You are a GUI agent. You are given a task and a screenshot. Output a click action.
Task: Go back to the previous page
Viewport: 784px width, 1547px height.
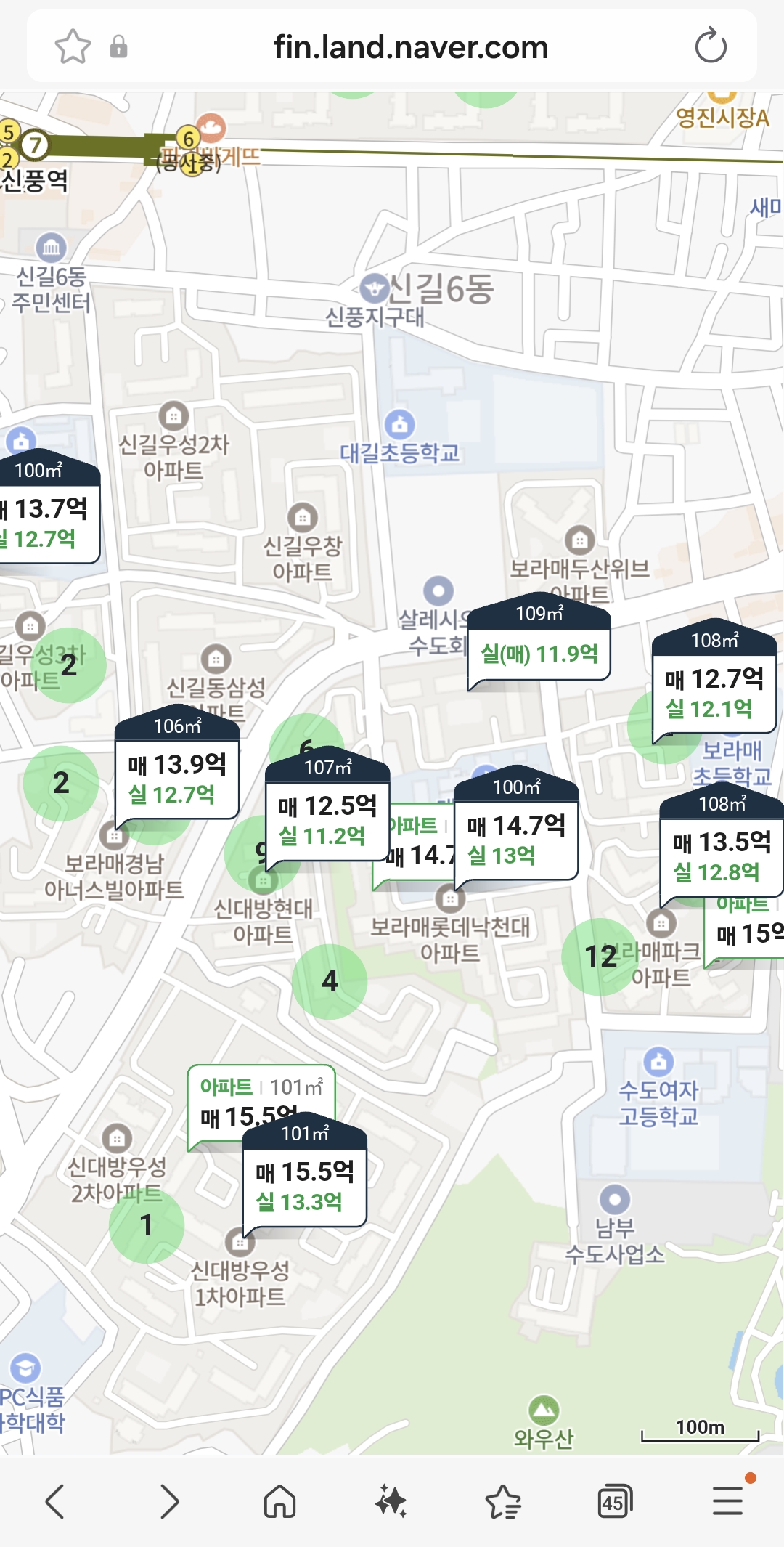point(55,1501)
